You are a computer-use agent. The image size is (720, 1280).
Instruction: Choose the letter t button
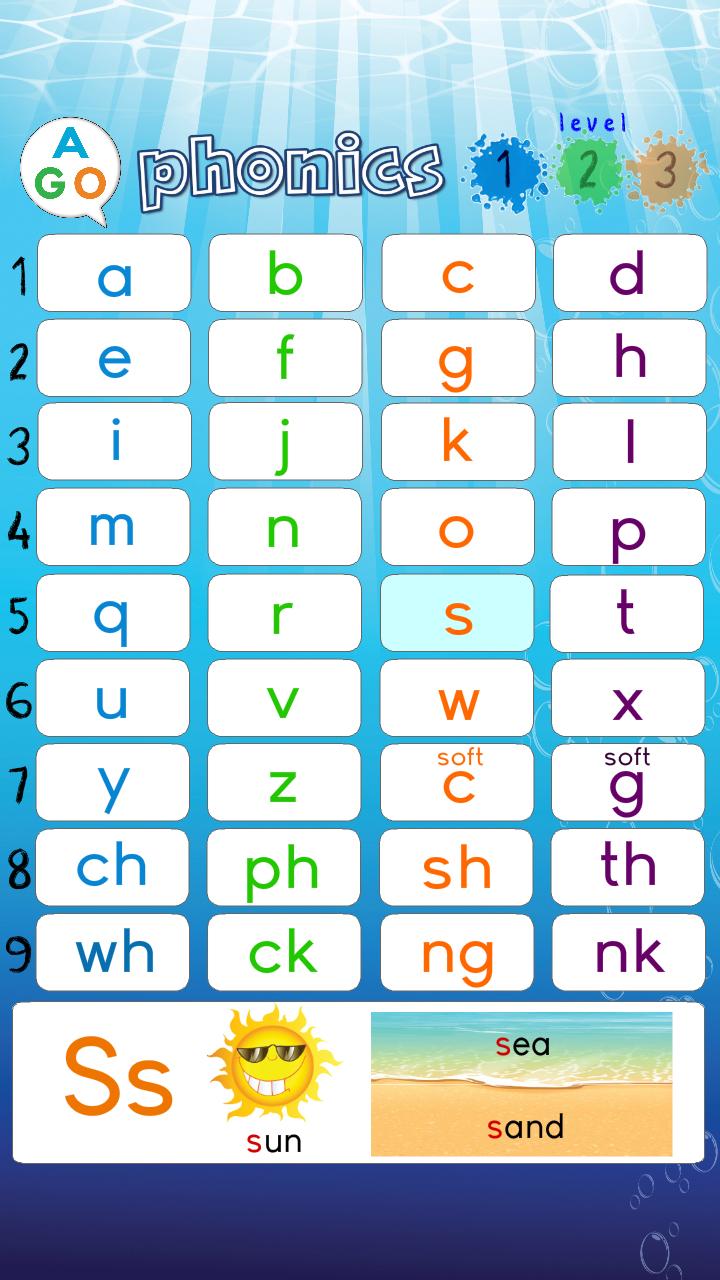(x=627, y=612)
